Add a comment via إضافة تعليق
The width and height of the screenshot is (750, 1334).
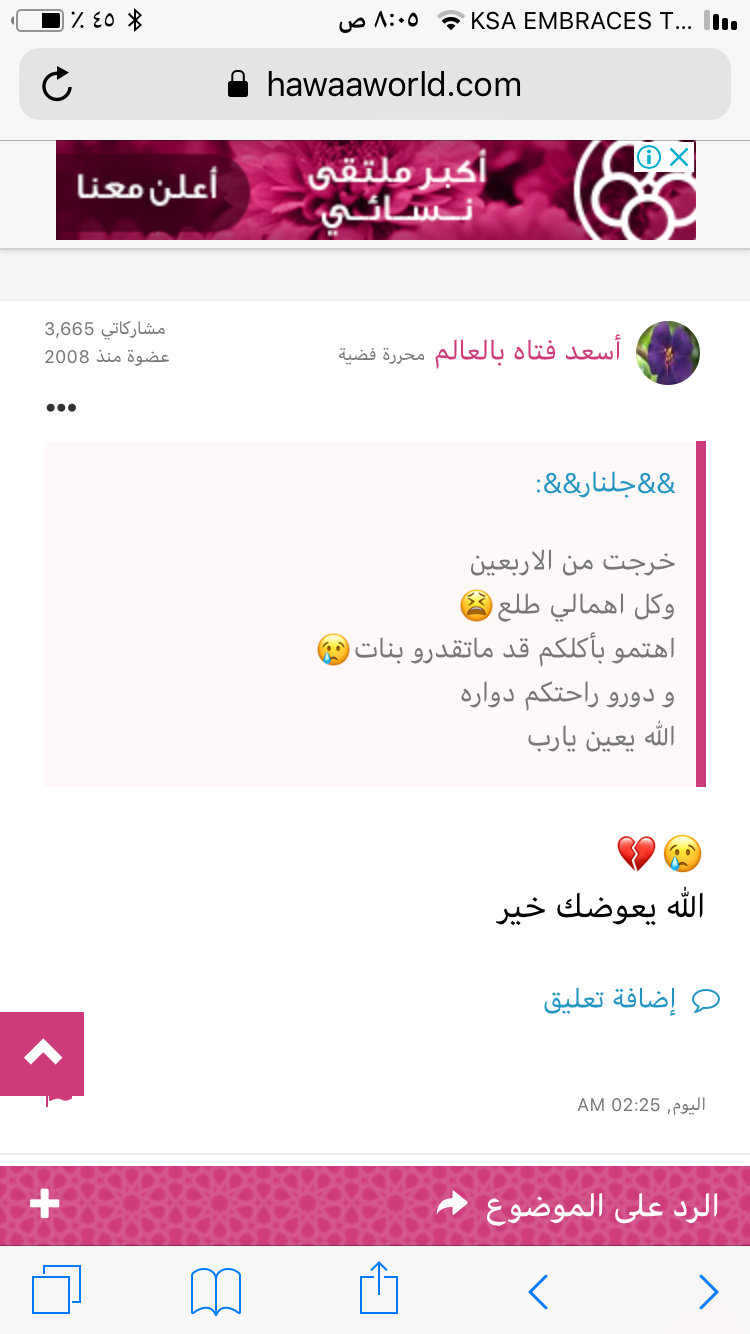[x=630, y=999]
